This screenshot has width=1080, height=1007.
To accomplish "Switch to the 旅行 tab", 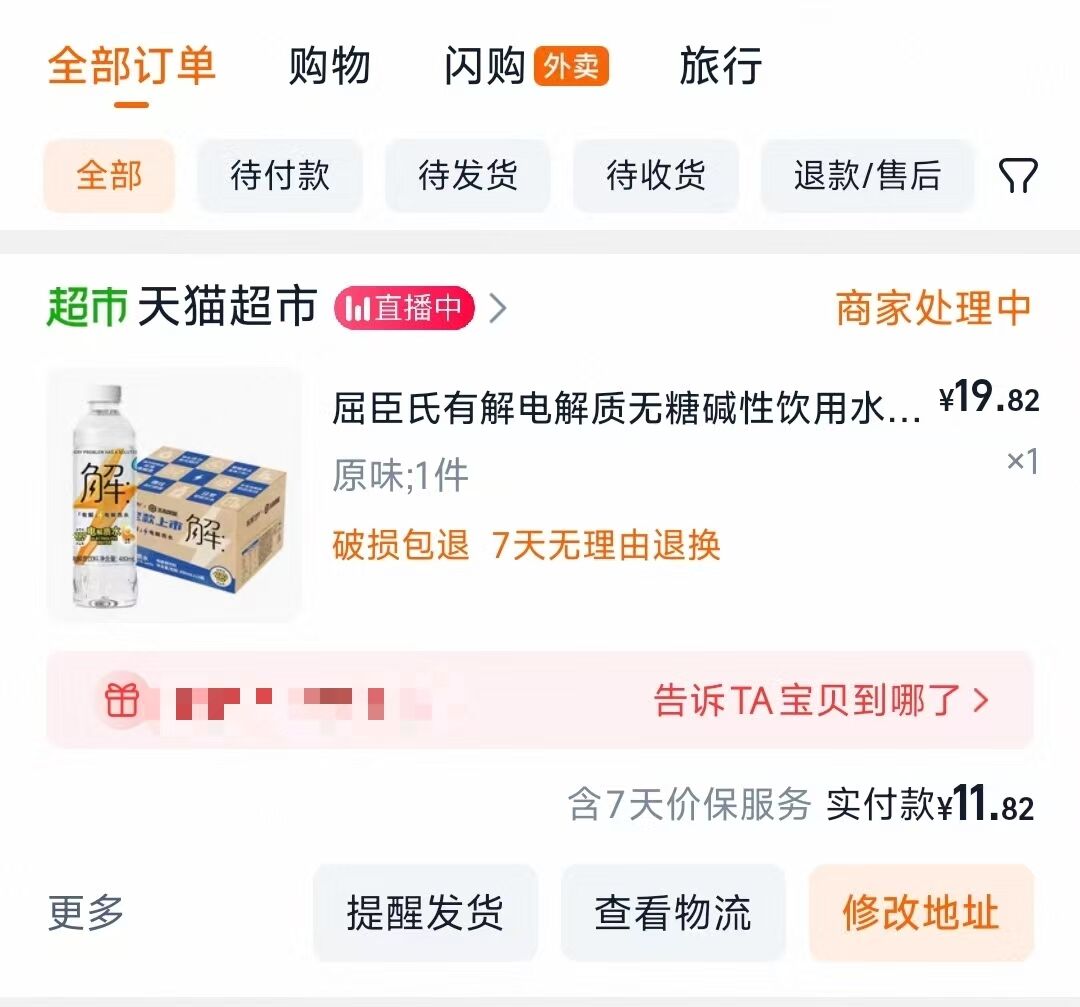I will tap(720, 67).
